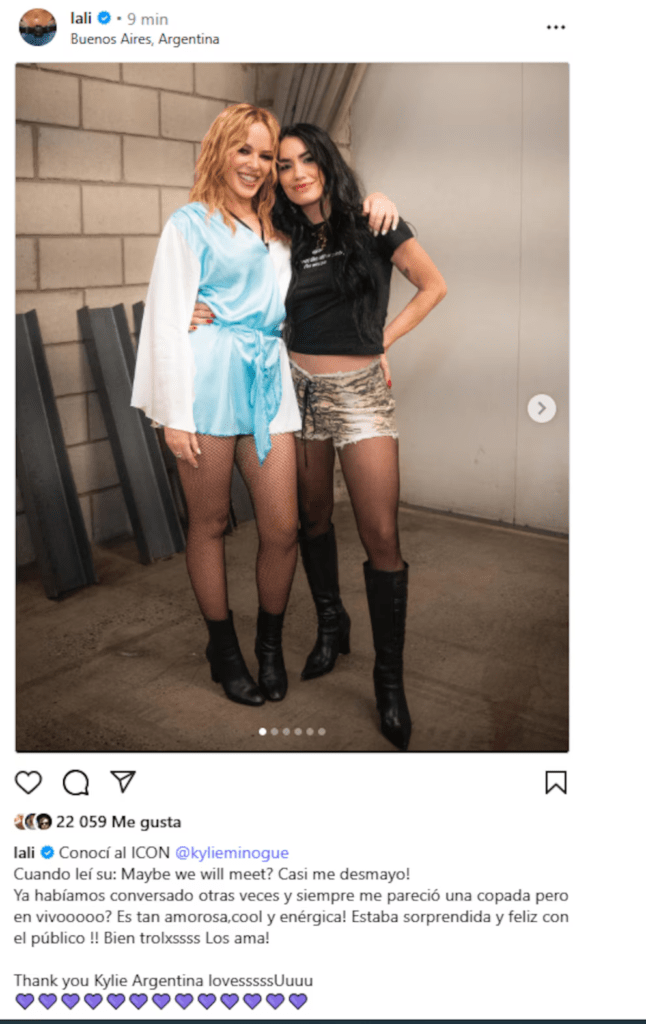Image resolution: width=646 pixels, height=1024 pixels.
Task: Tap the lali username in the header
Action: point(80,19)
